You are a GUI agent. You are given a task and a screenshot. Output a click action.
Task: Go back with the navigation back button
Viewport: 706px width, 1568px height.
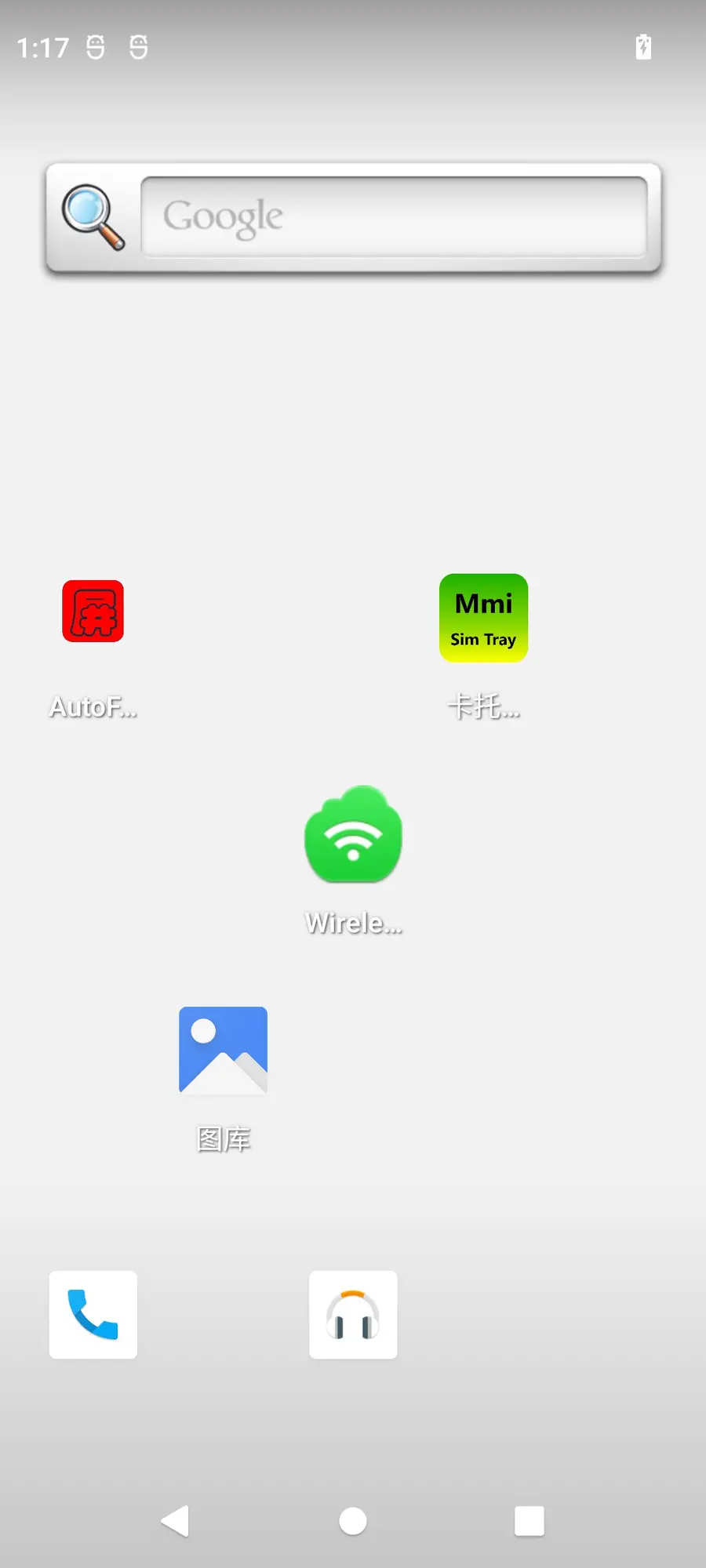[x=176, y=1521]
